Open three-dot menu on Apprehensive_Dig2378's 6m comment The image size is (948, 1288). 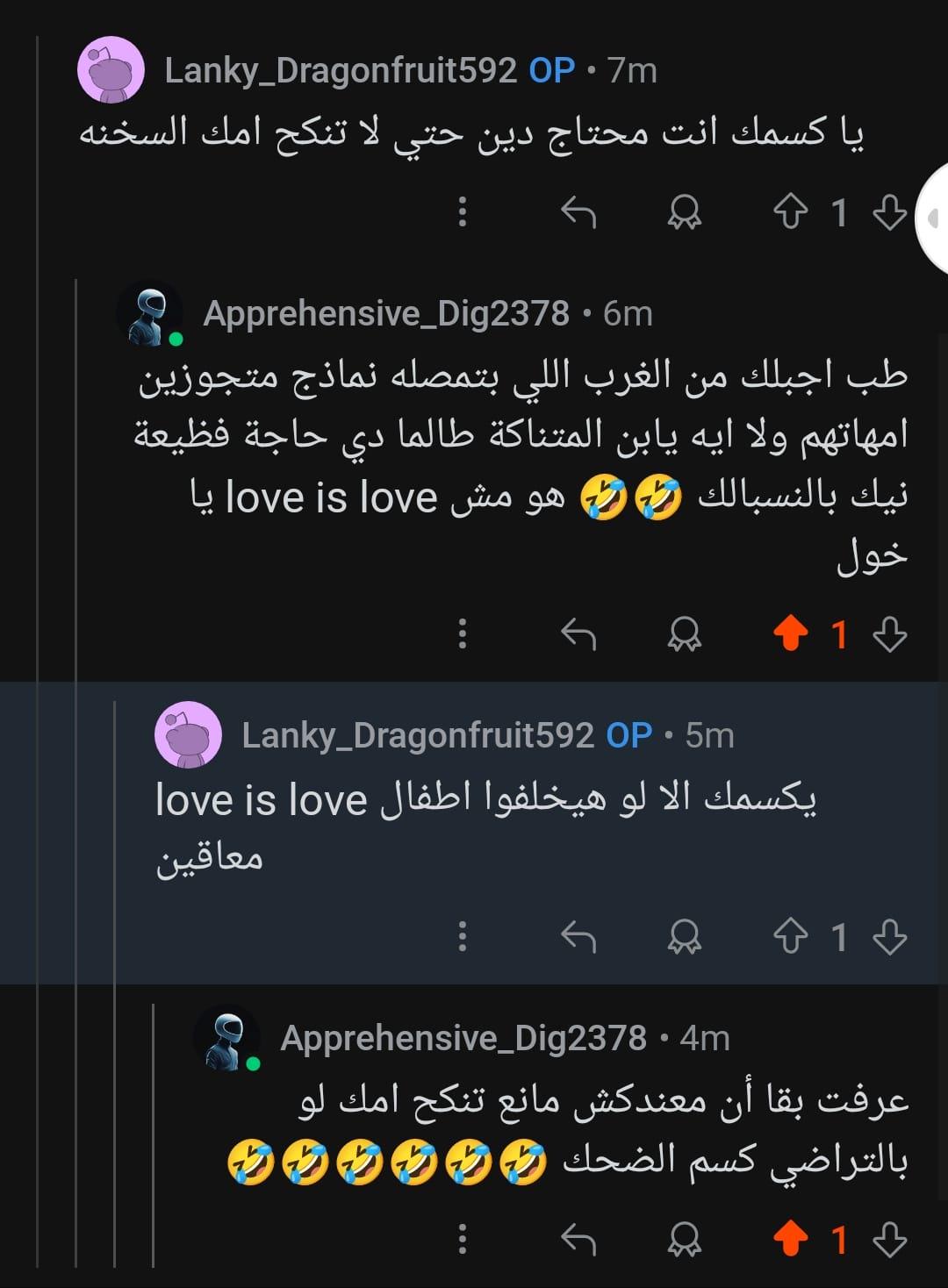coord(463,633)
